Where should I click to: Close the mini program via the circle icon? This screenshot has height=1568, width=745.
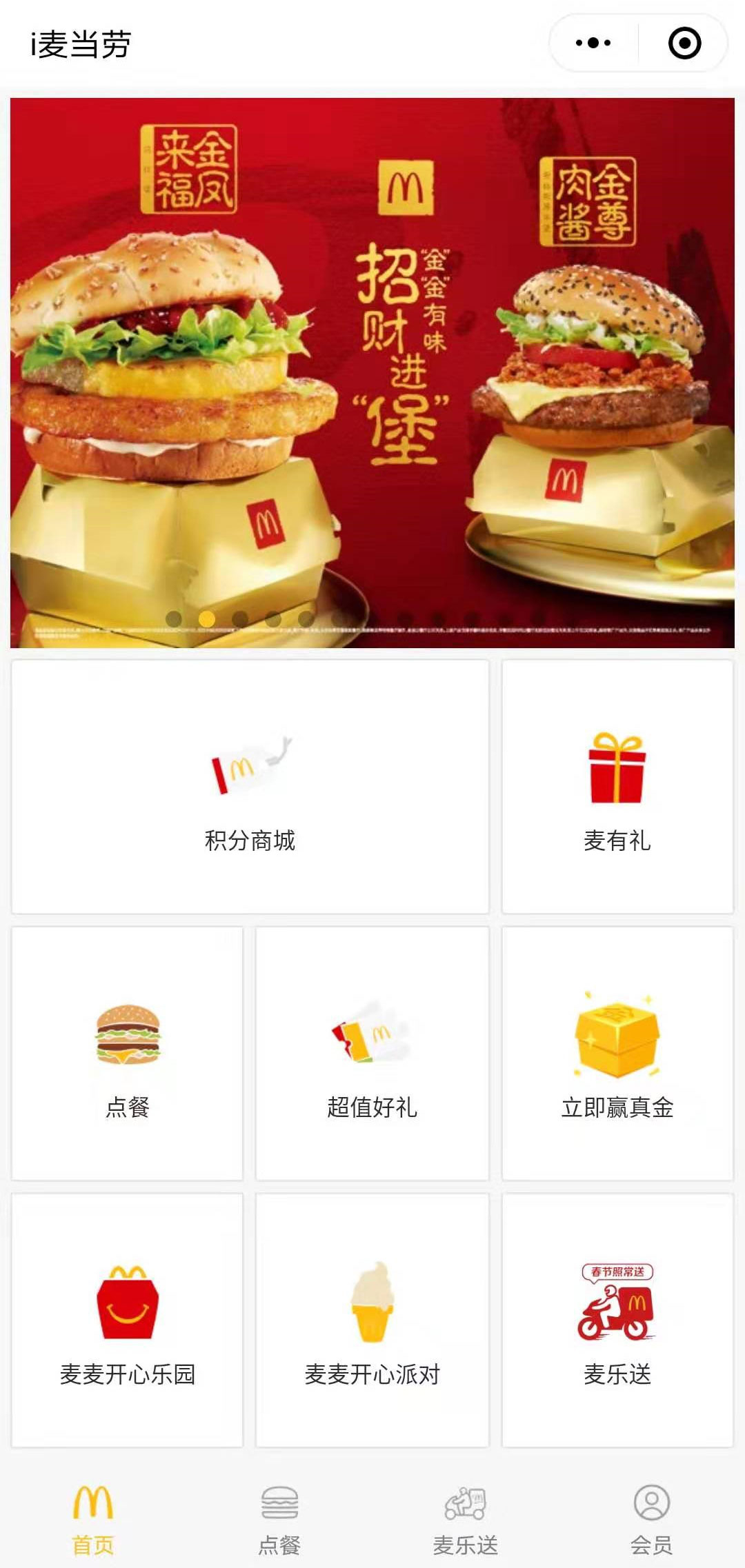coord(684,43)
